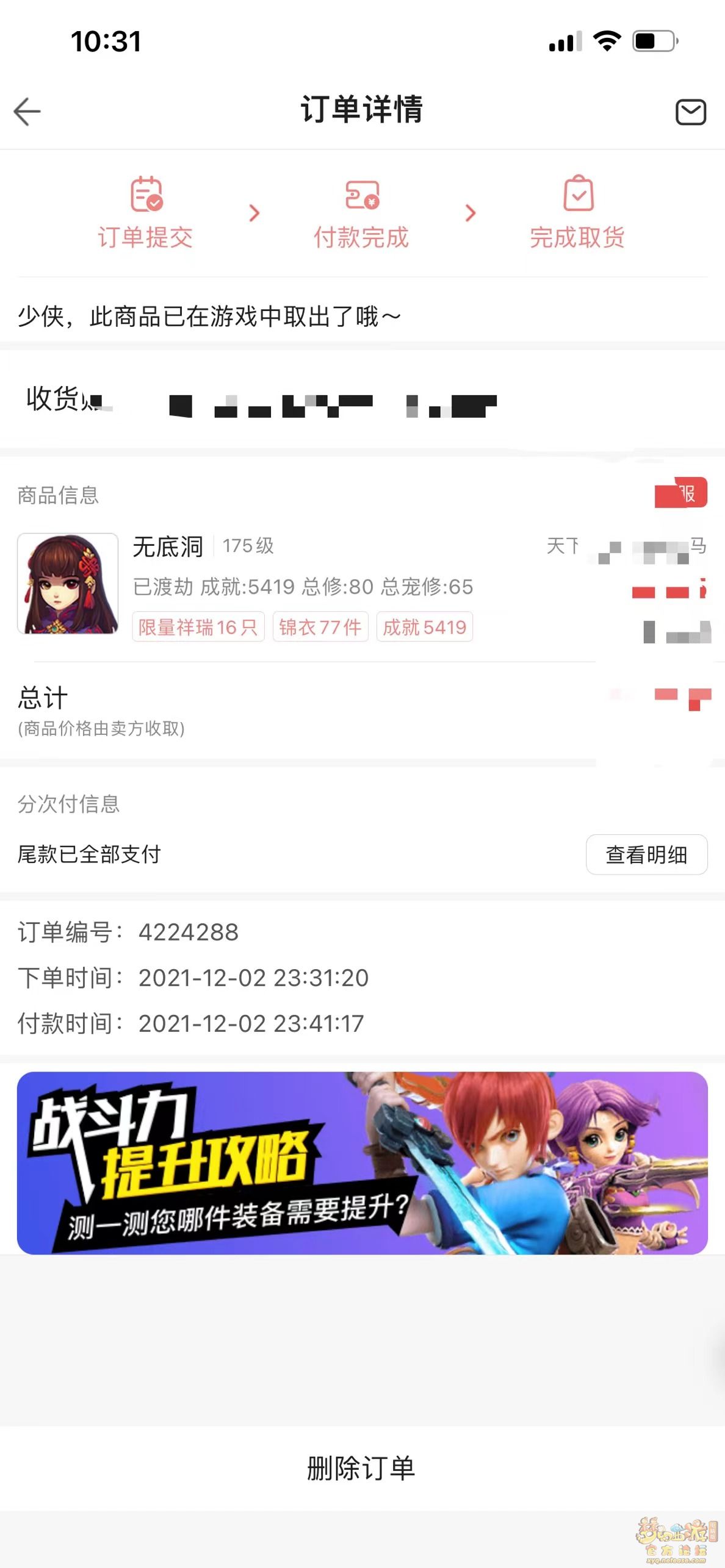Open the messages envelope icon
This screenshot has width=725, height=1568.
coord(690,112)
